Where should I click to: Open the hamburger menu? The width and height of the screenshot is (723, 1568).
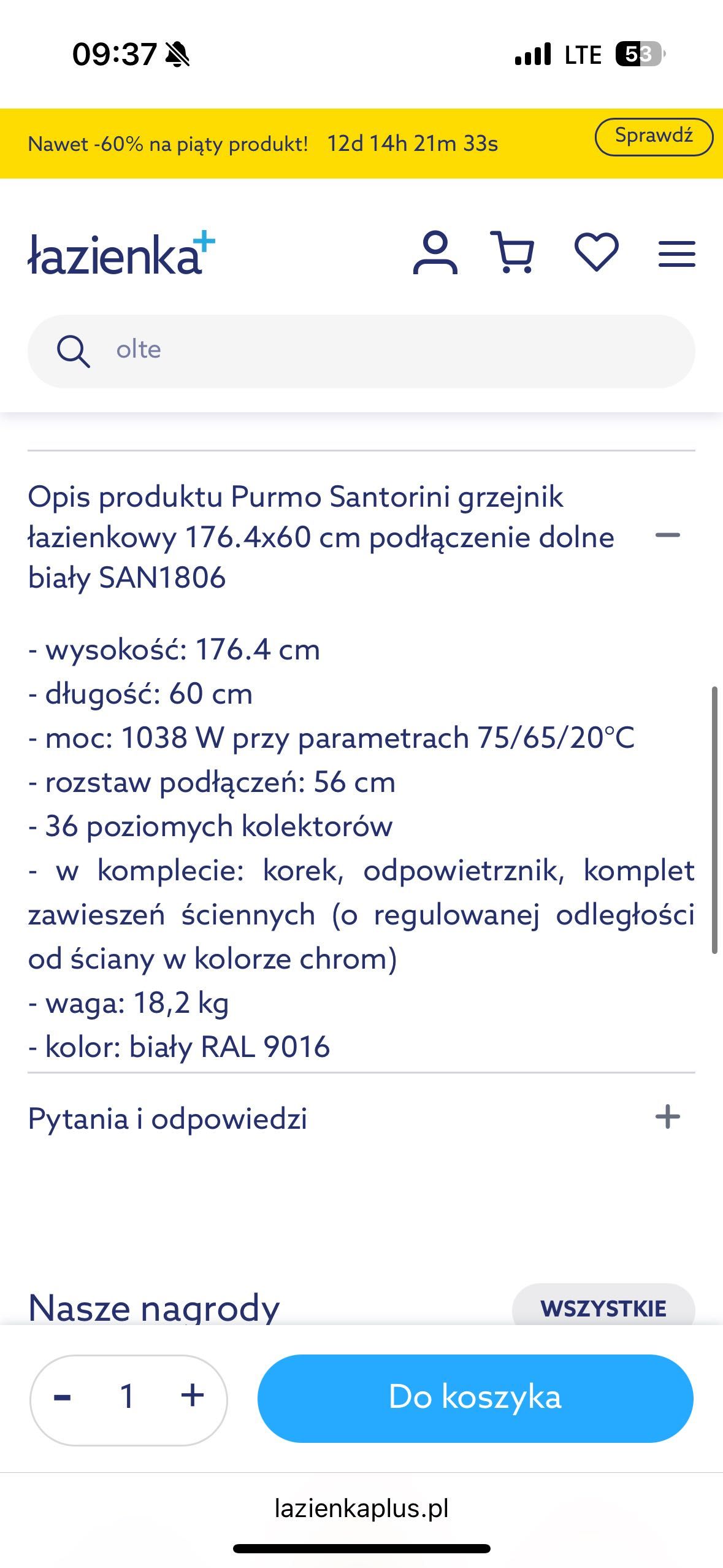676,254
